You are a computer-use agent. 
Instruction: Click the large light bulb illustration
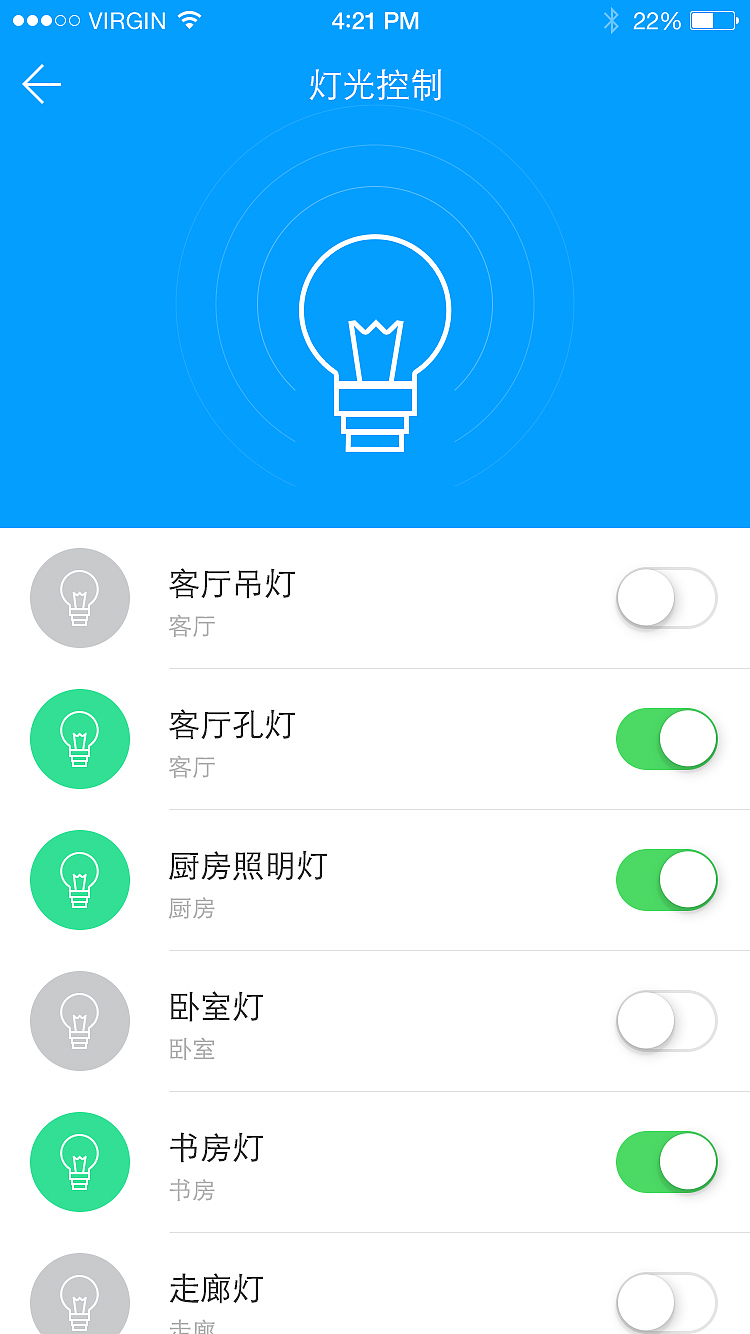(375, 345)
